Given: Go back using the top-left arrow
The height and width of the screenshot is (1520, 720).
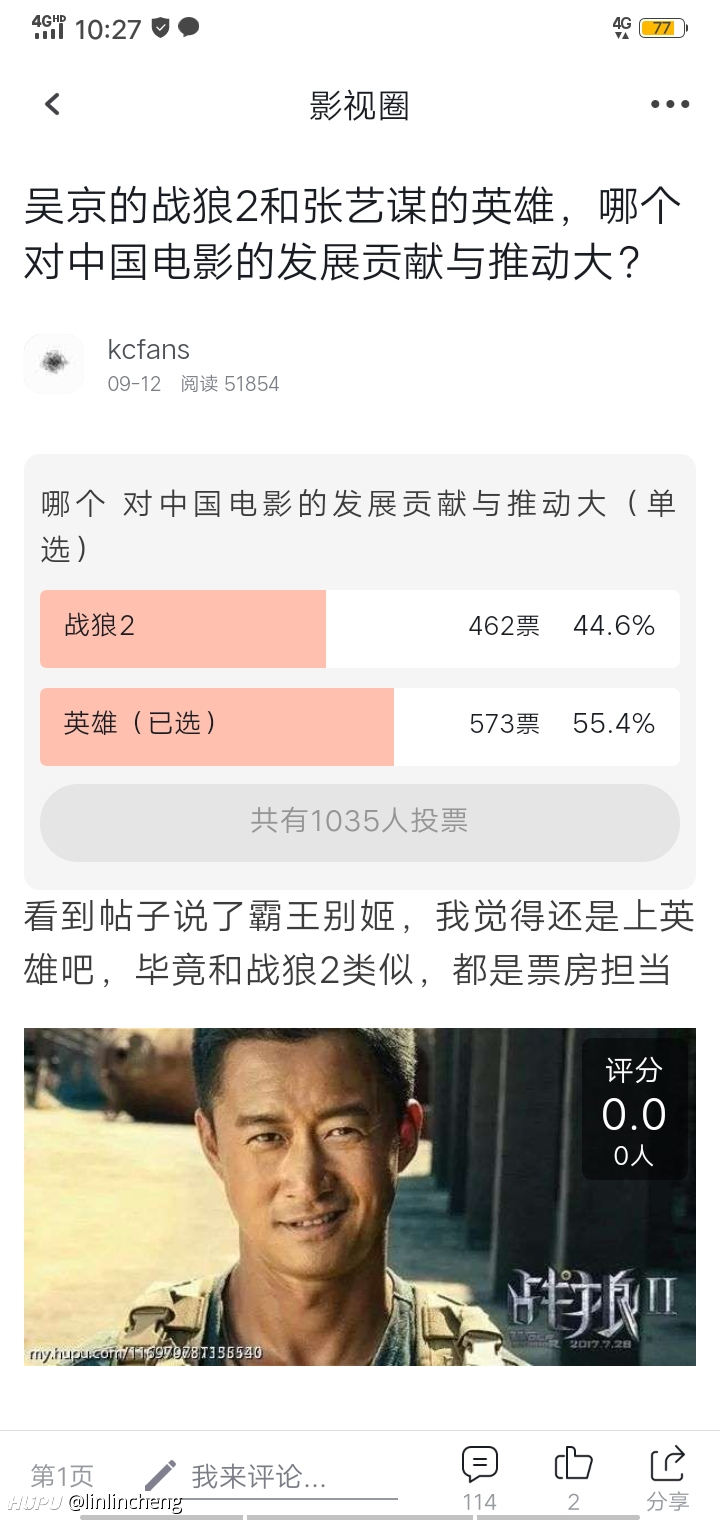Looking at the screenshot, I should point(52,104).
